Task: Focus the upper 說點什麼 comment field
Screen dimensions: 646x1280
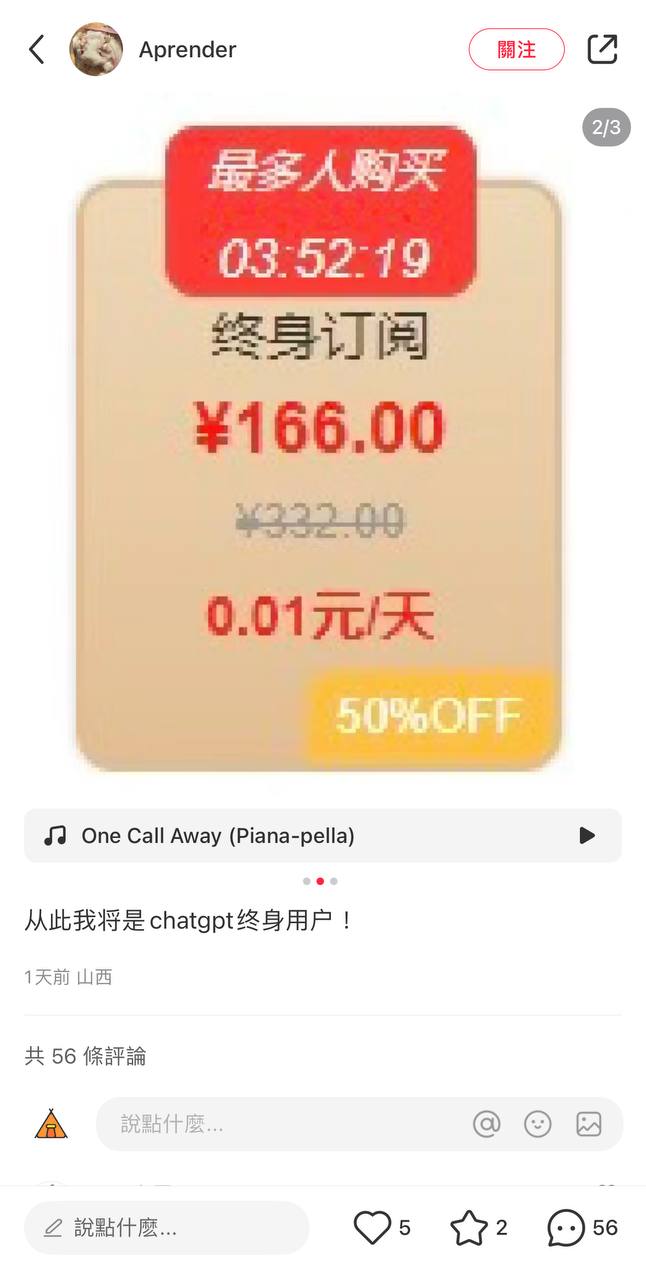Action: [280, 1124]
